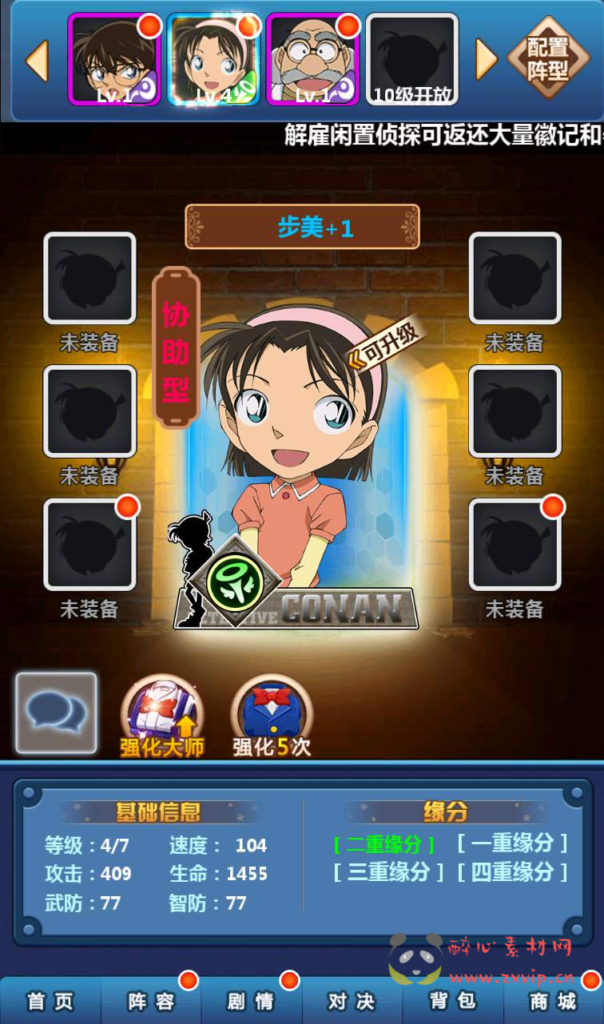View 二重缘分 bond details
This screenshot has width=604, height=1024.
(385, 843)
